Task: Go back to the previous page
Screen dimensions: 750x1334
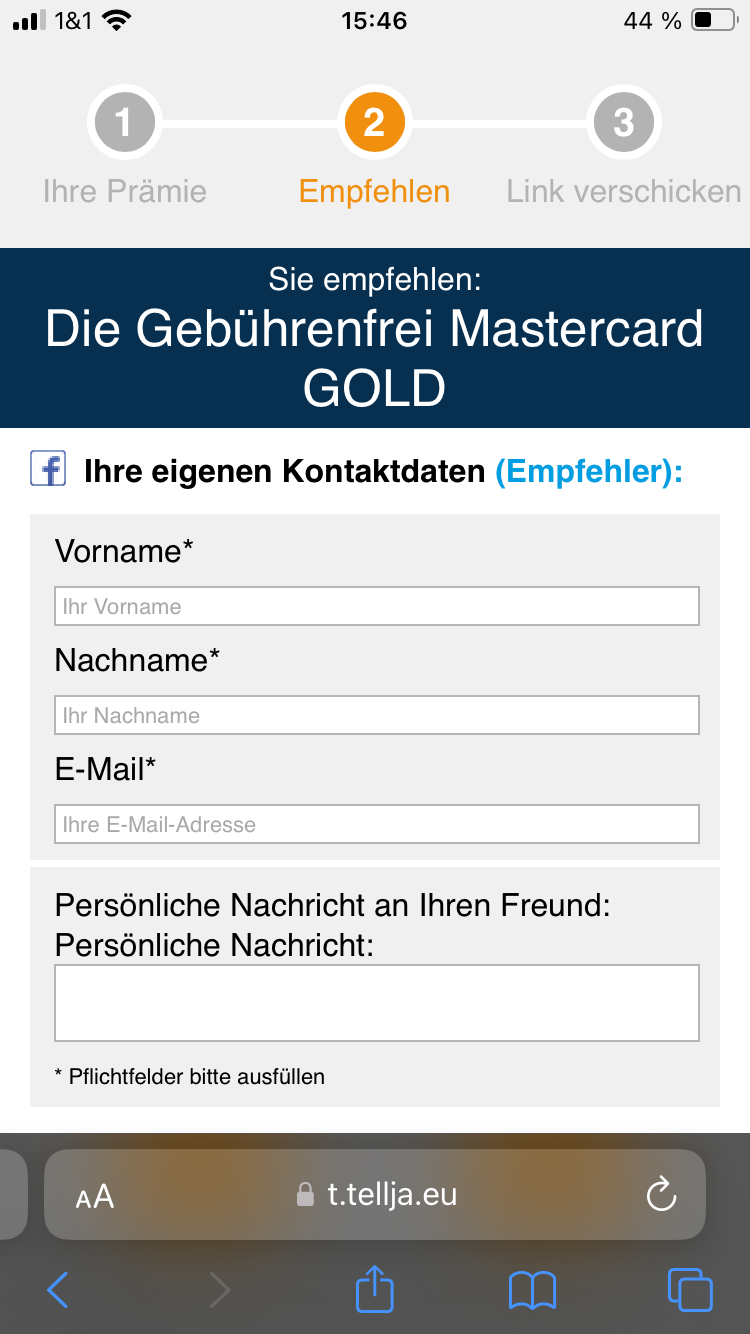Action: 58,1290
